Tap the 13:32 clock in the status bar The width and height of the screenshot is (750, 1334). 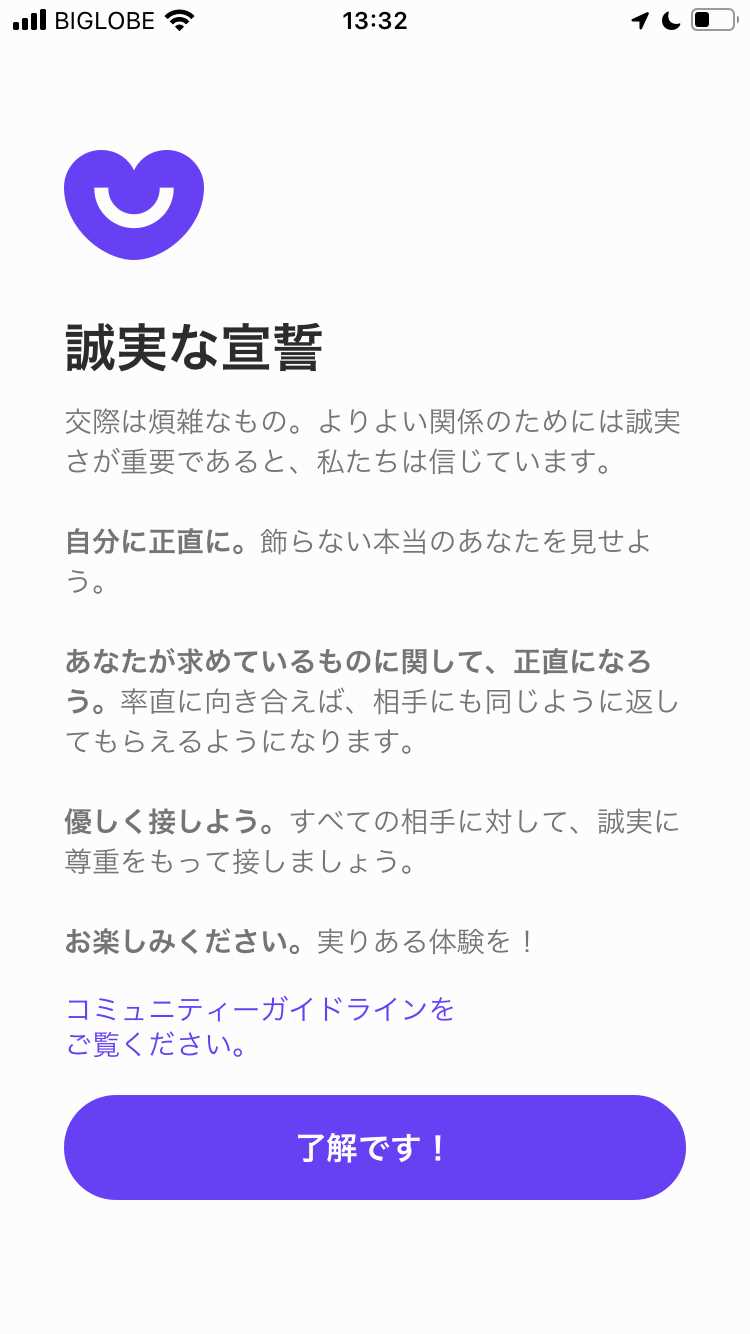[x=374, y=20]
